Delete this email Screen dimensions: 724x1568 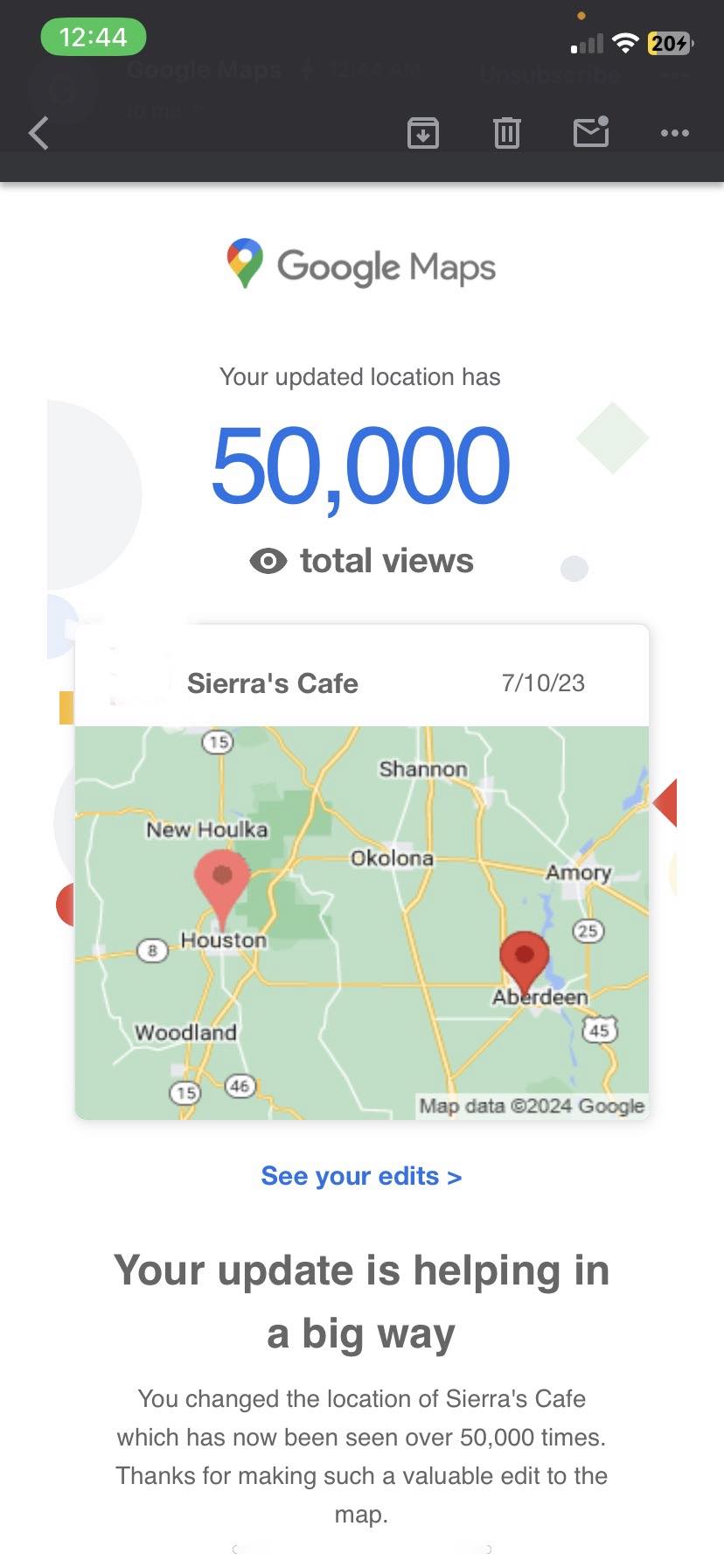coord(507,133)
